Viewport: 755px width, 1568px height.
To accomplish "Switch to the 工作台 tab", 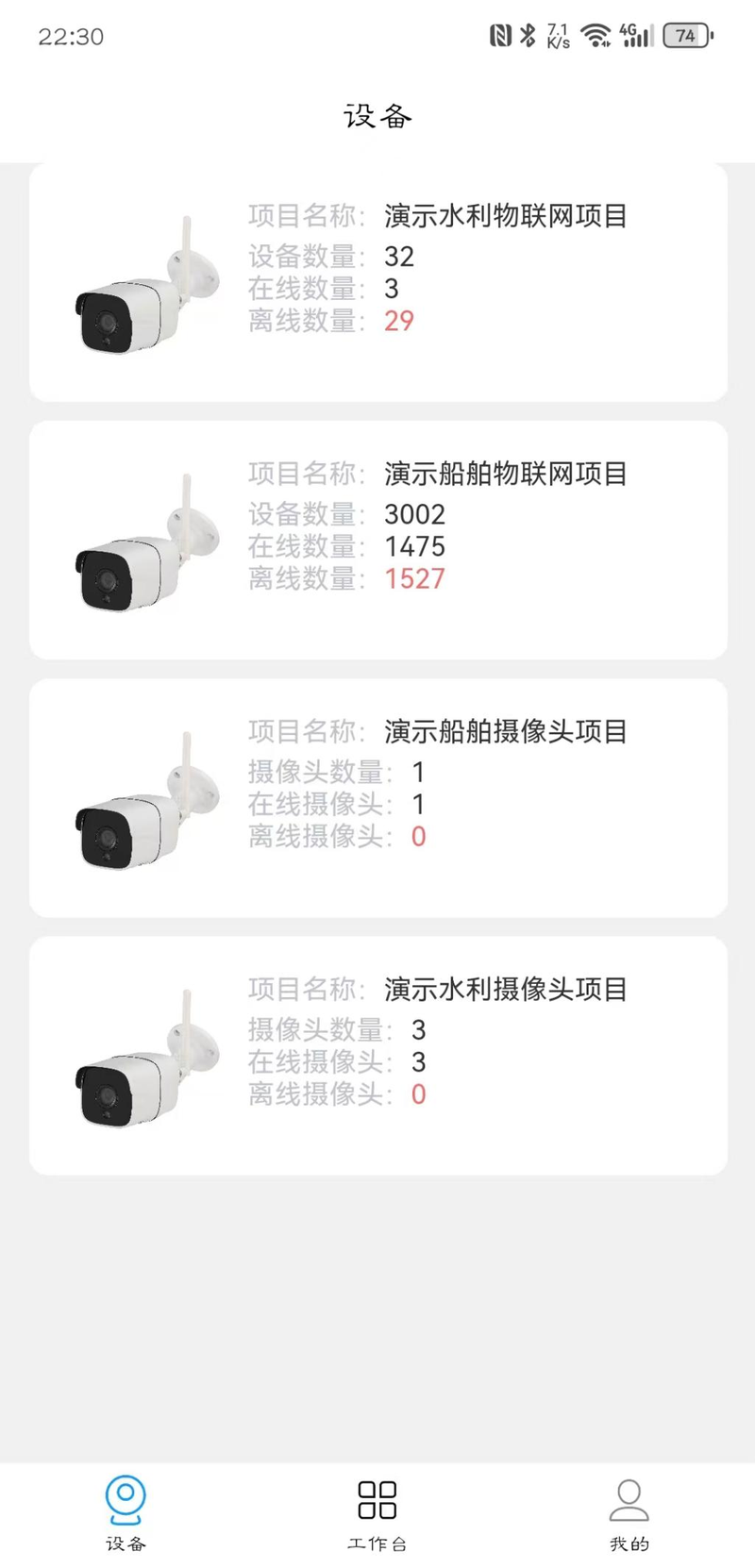I will tap(377, 1513).
